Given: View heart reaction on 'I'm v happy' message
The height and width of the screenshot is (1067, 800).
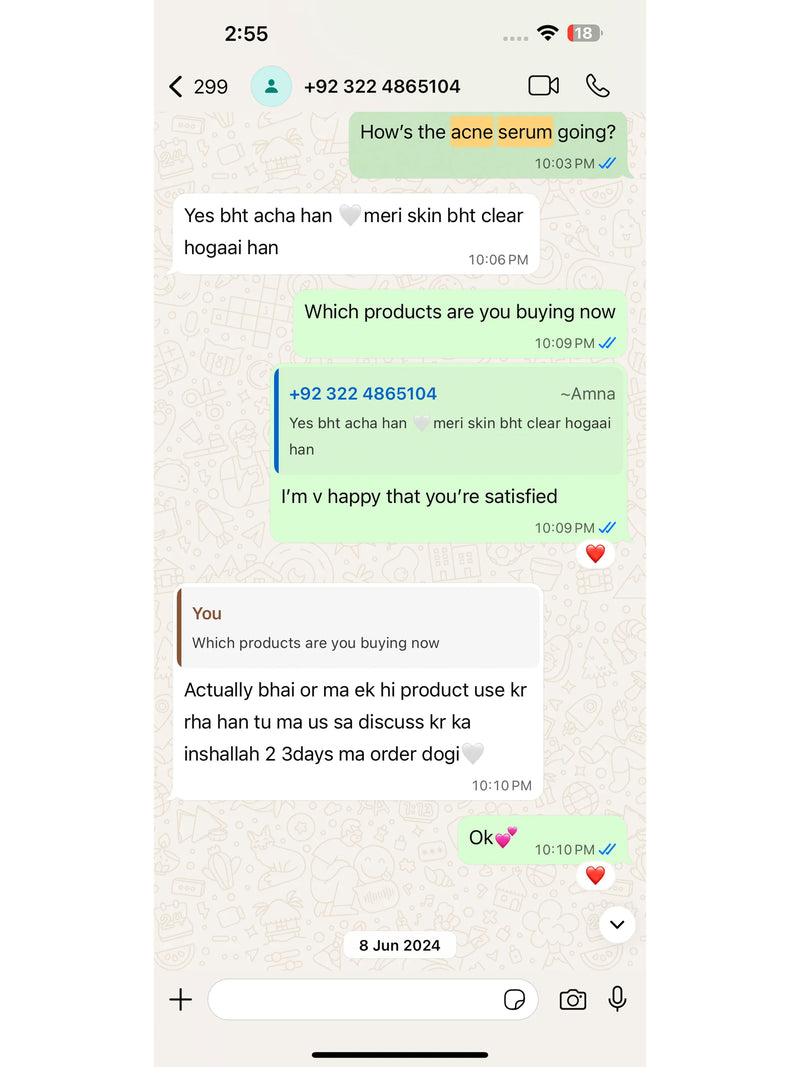Looking at the screenshot, I should [595, 553].
